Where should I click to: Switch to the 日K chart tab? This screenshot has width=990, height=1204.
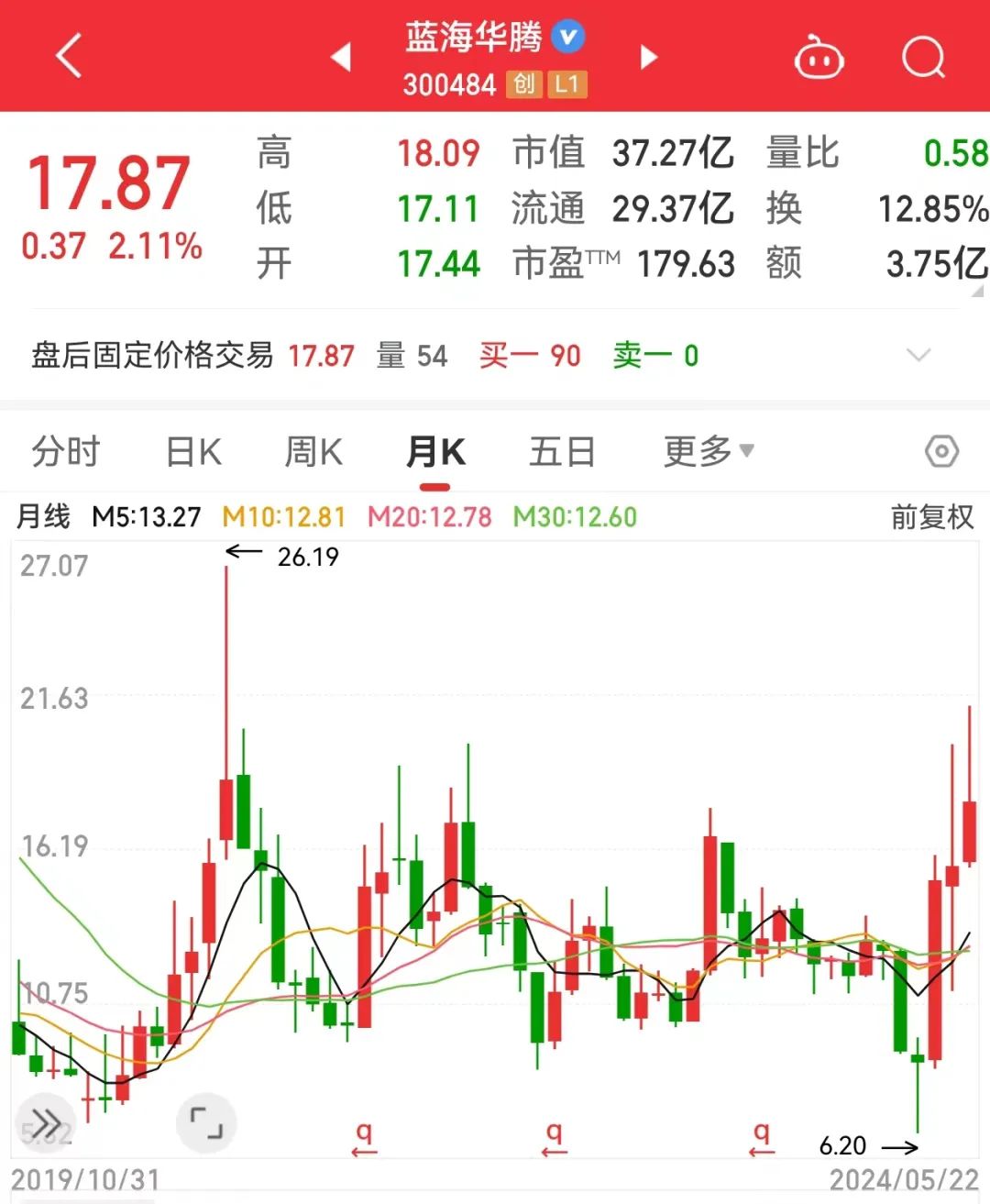pos(193,452)
